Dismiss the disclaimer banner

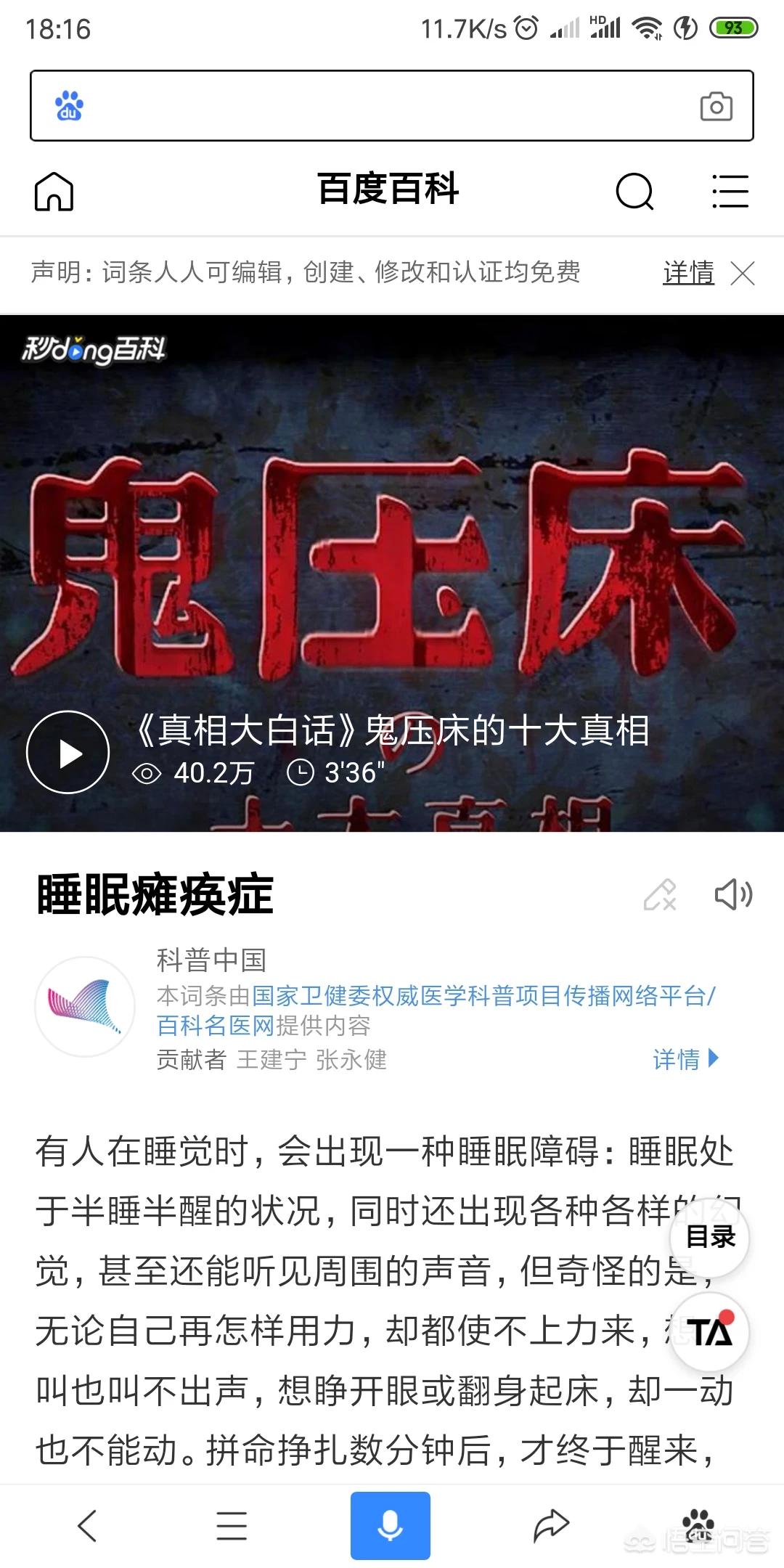743,274
